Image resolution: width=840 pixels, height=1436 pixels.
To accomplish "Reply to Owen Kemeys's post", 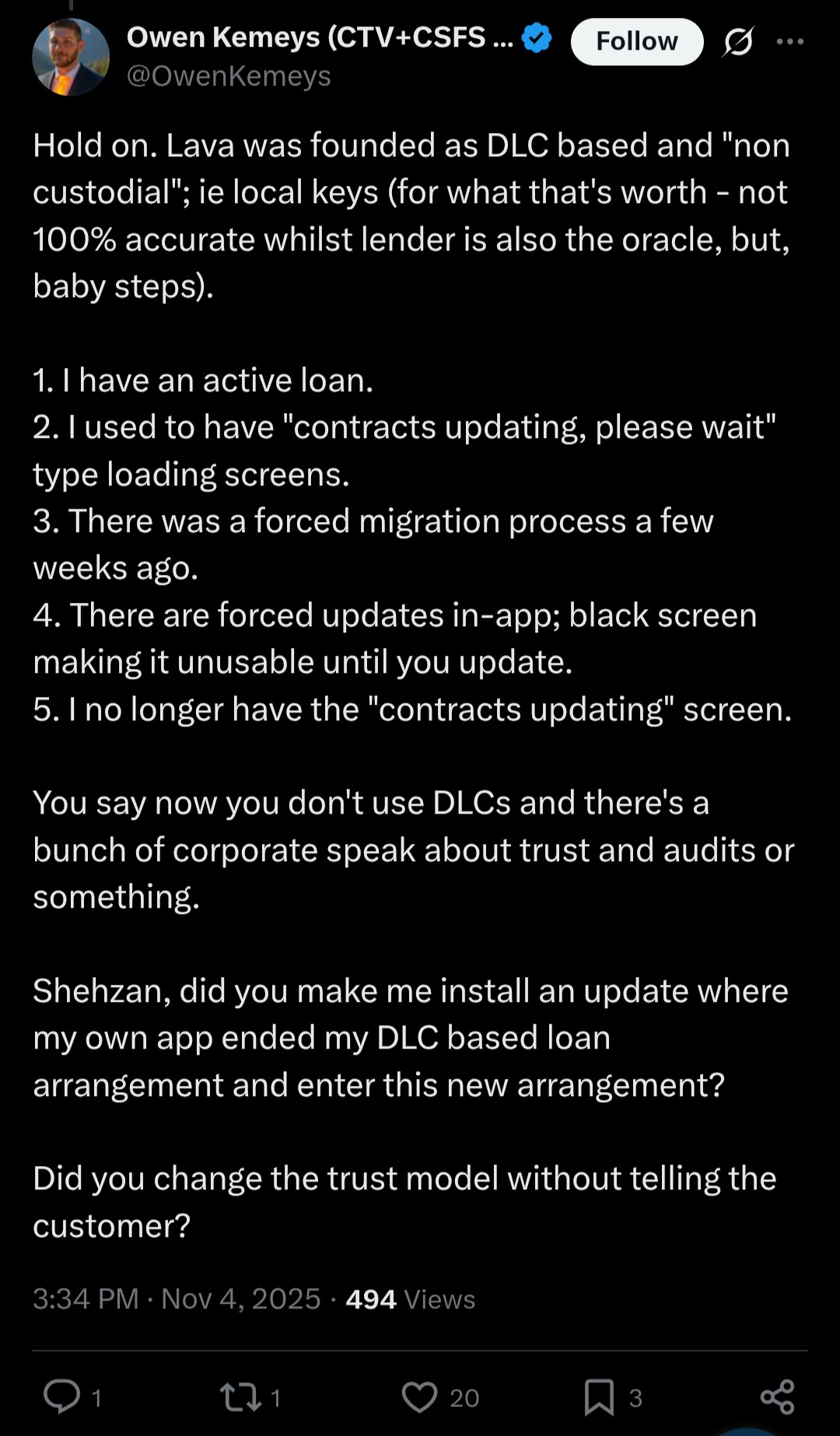I will click(x=62, y=1396).
